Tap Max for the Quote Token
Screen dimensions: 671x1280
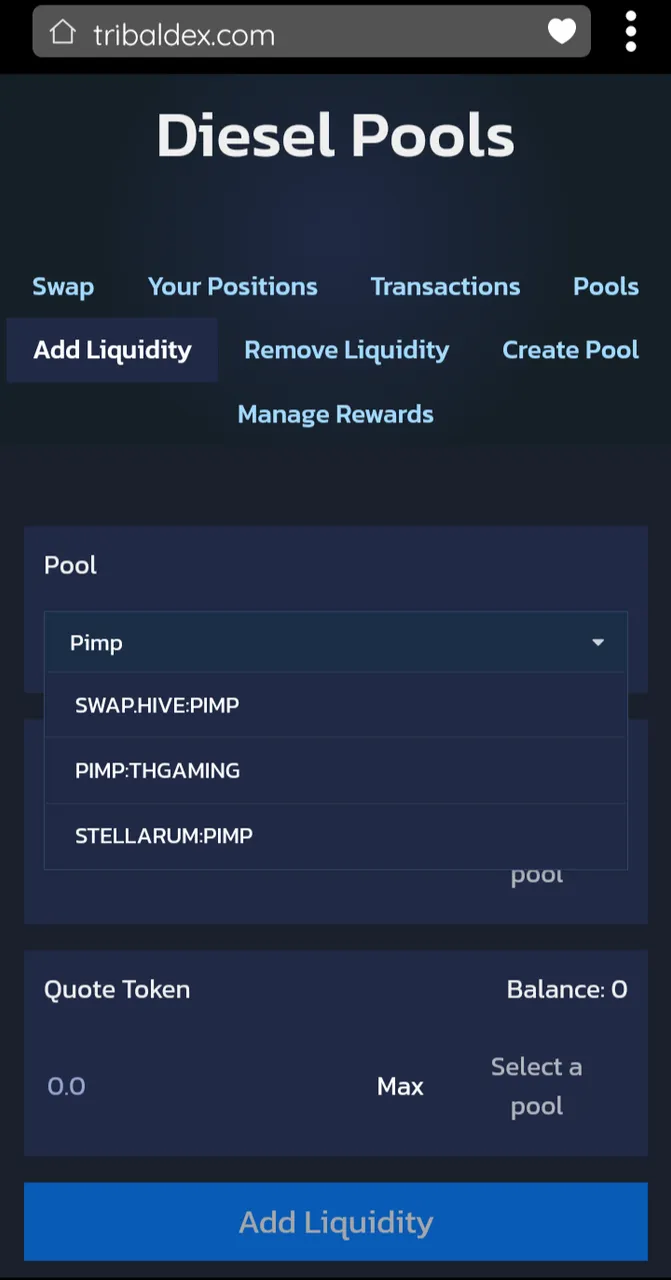pyautogui.click(x=400, y=1086)
